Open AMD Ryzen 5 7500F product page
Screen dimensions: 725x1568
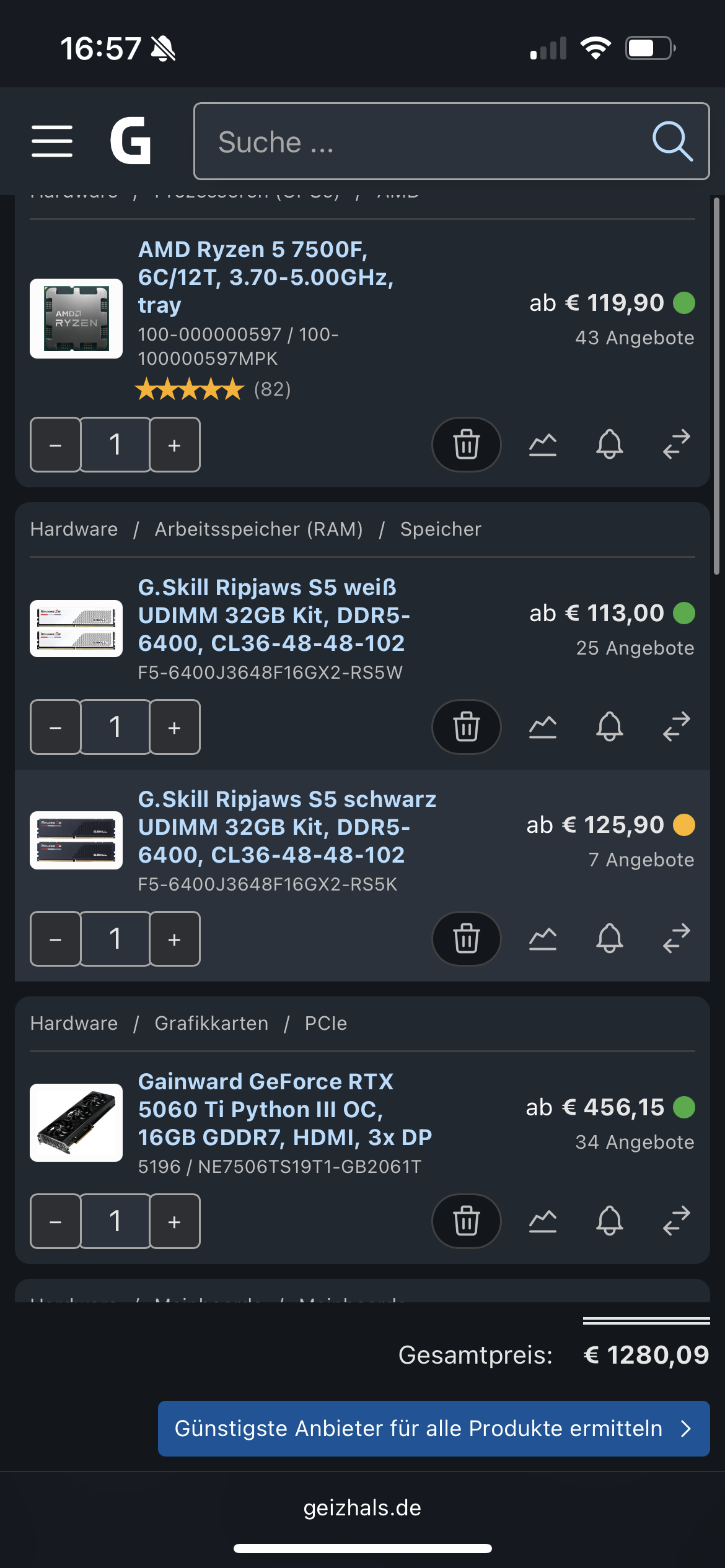(265, 277)
